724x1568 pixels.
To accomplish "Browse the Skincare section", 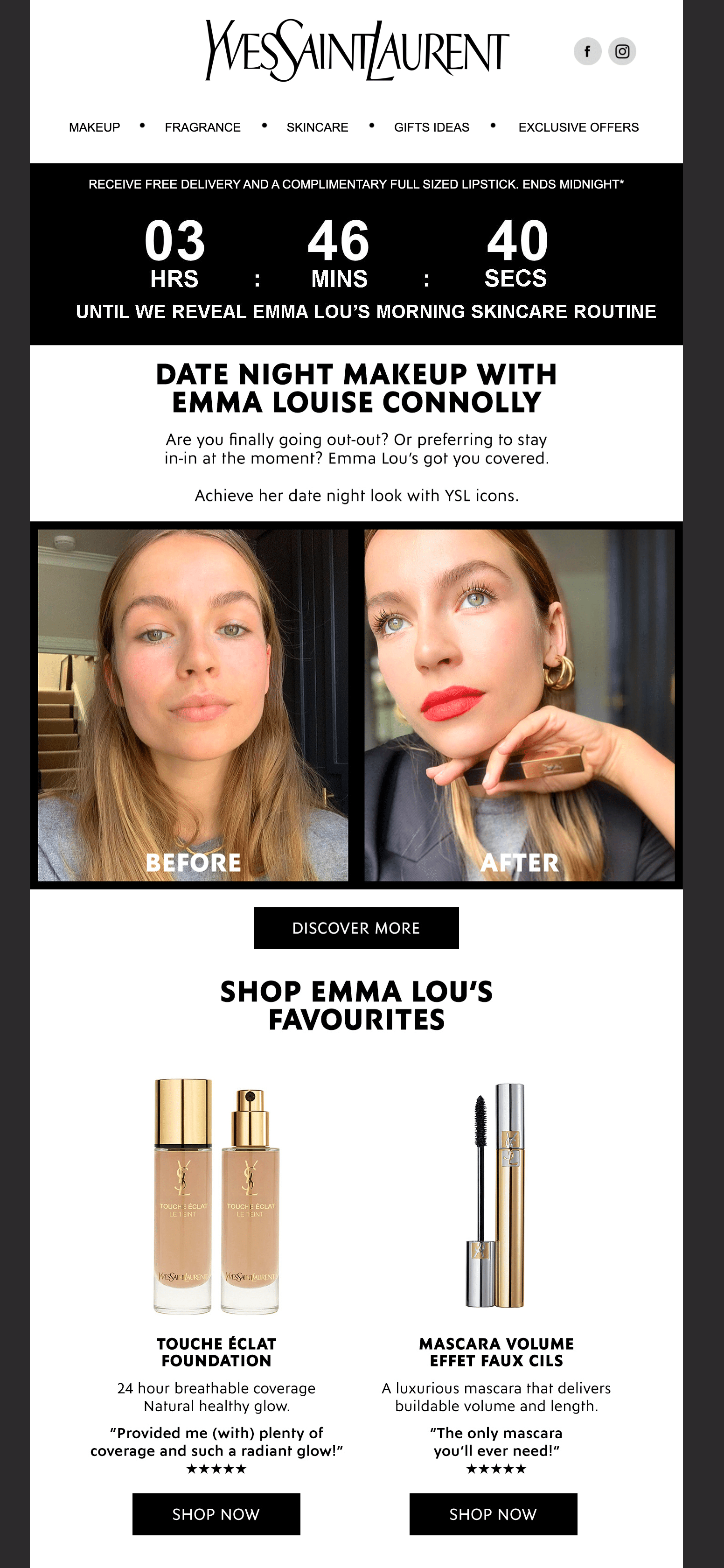I will click(x=317, y=127).
